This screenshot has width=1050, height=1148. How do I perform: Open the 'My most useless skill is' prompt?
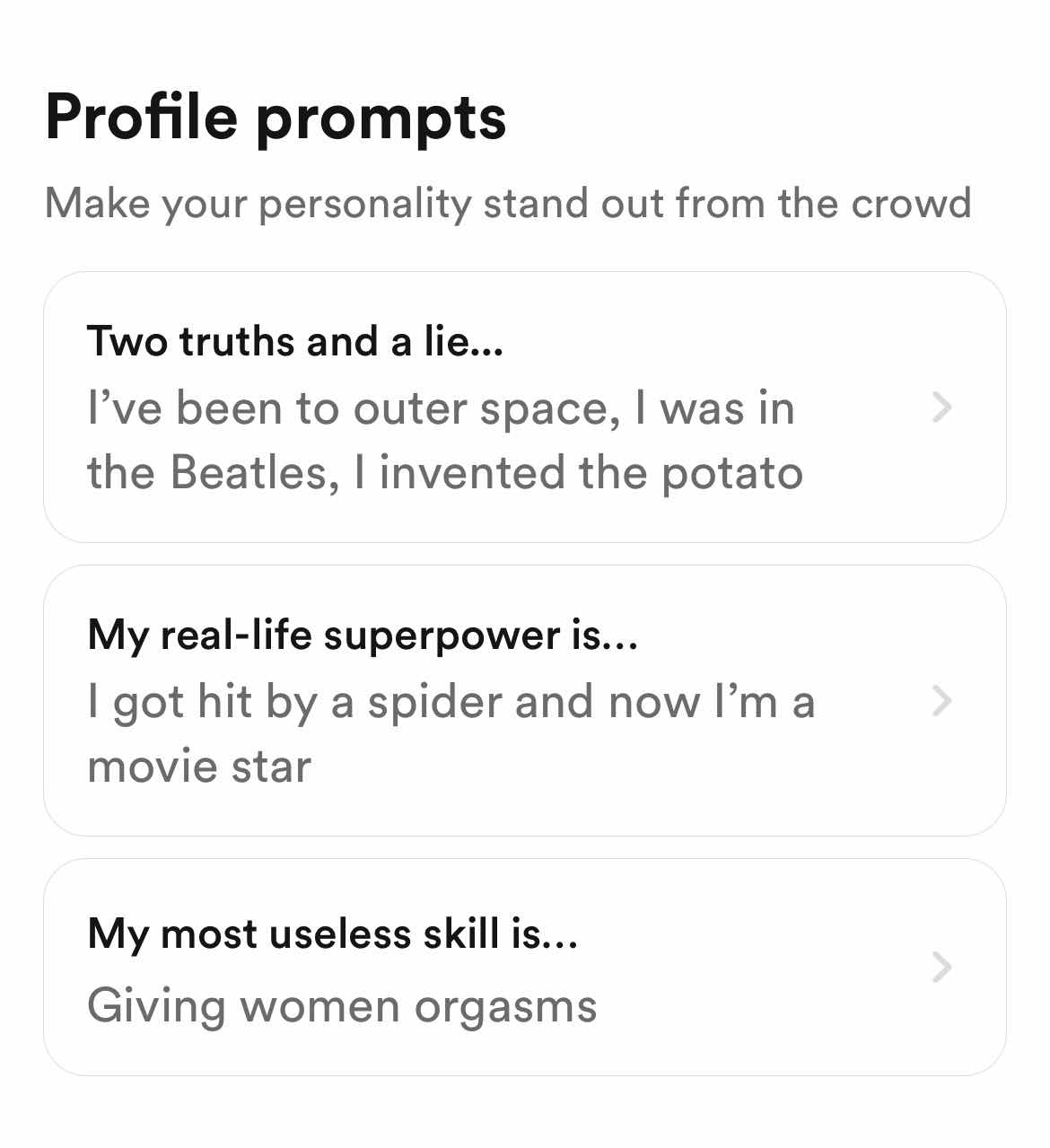(x=525, y=967)
